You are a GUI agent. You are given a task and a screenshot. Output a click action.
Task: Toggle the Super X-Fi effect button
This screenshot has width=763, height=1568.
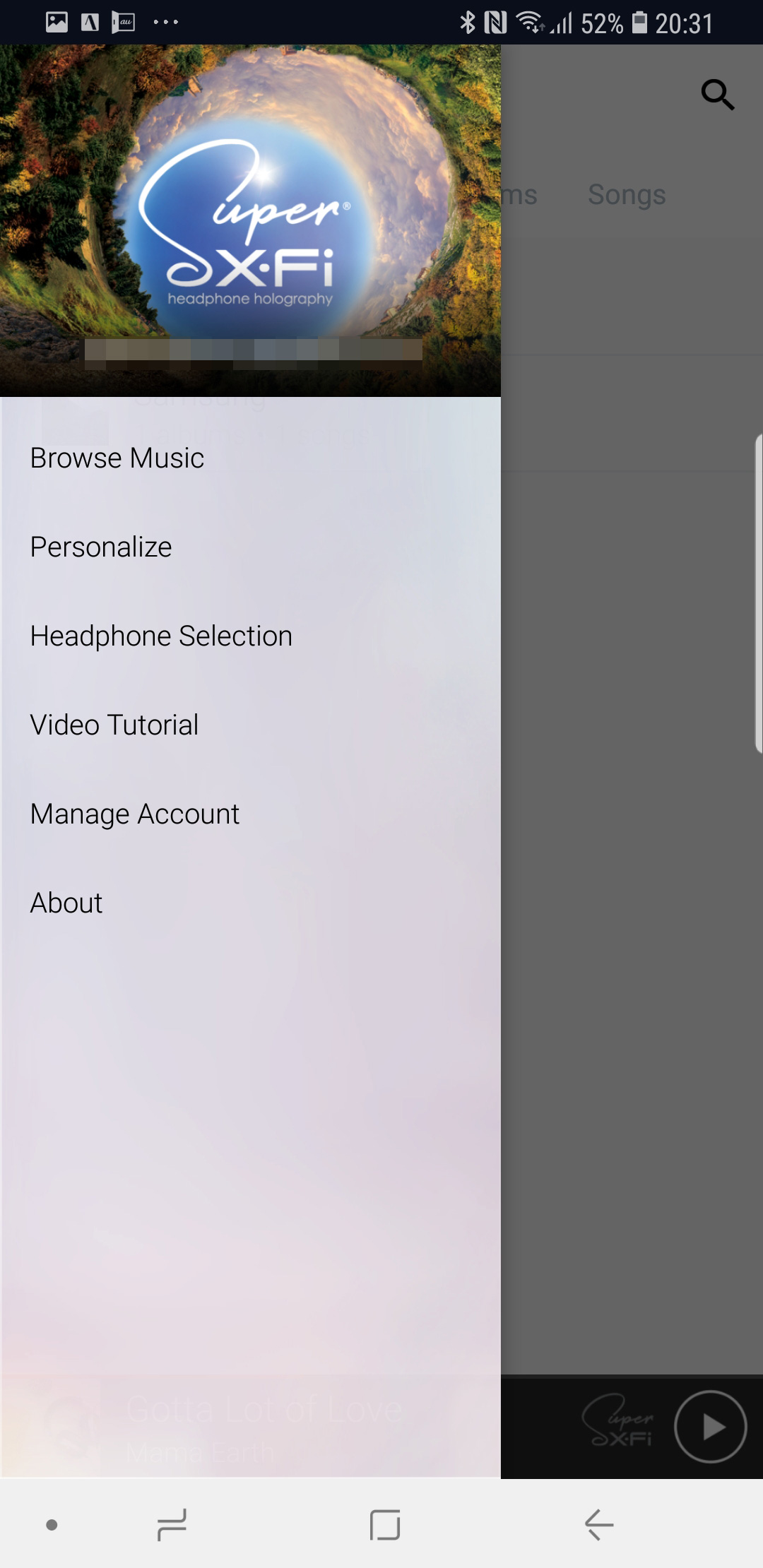coord(617,1421)
